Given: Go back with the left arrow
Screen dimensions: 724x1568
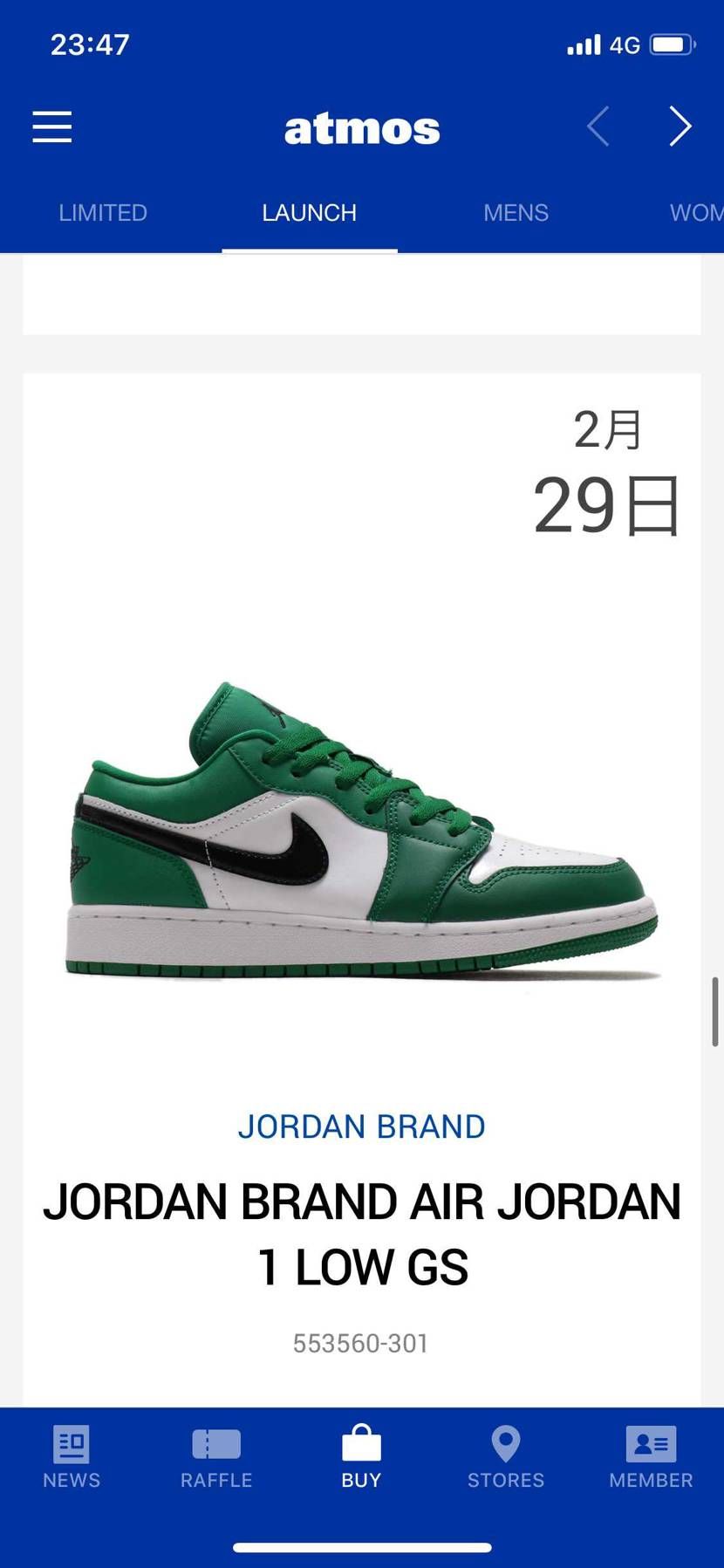Looking at the screenshot, I should tap(598, 127).
